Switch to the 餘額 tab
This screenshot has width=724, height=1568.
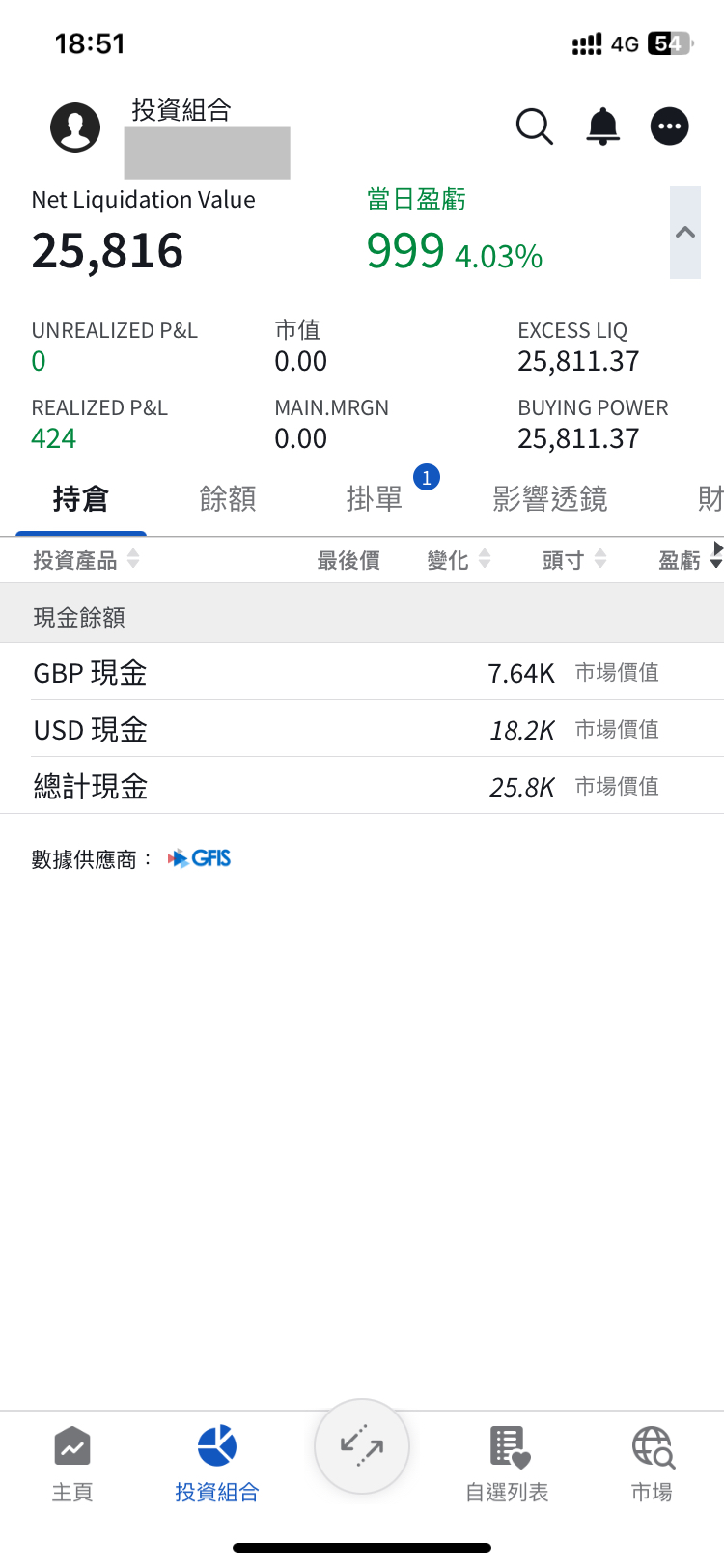coord(228,499)
